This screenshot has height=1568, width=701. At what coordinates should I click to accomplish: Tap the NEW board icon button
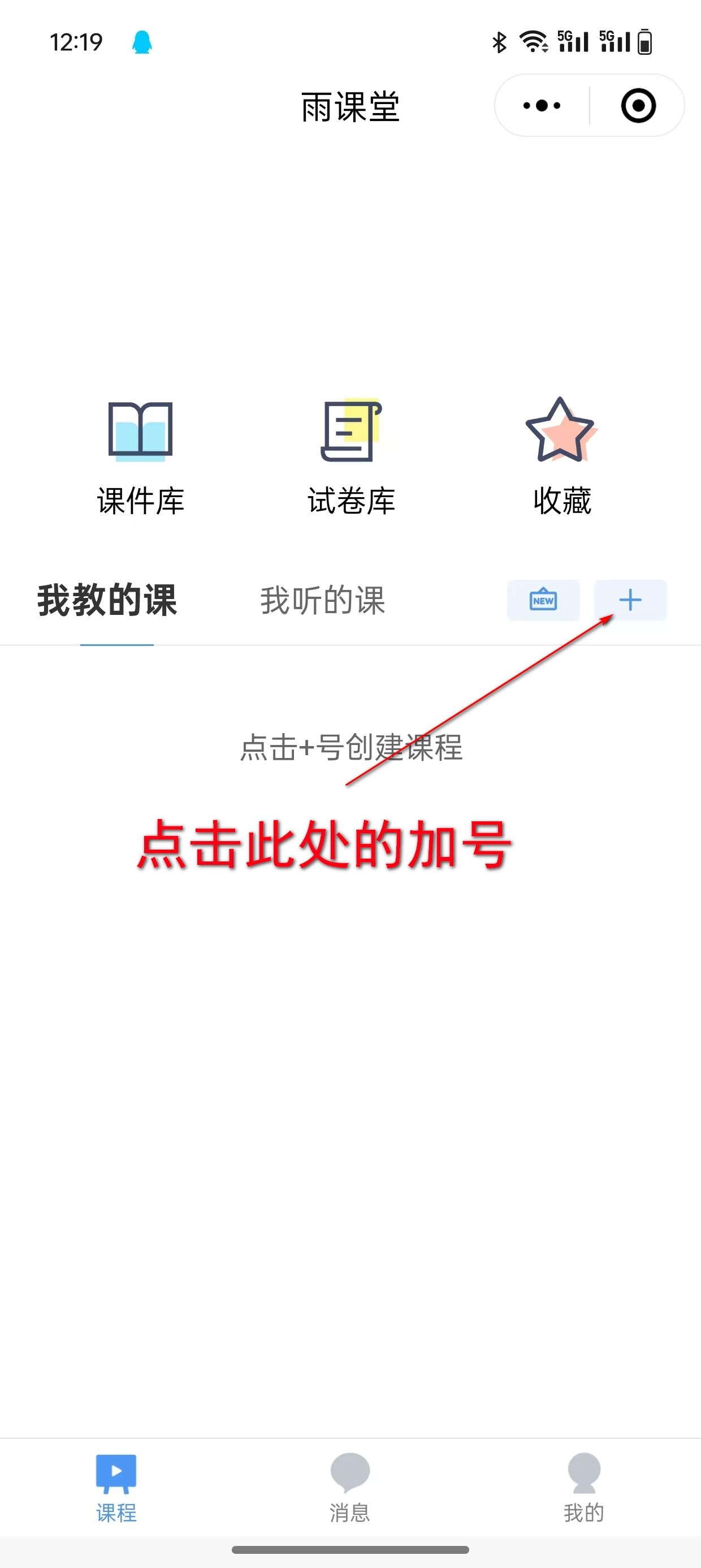pos(543,600)
